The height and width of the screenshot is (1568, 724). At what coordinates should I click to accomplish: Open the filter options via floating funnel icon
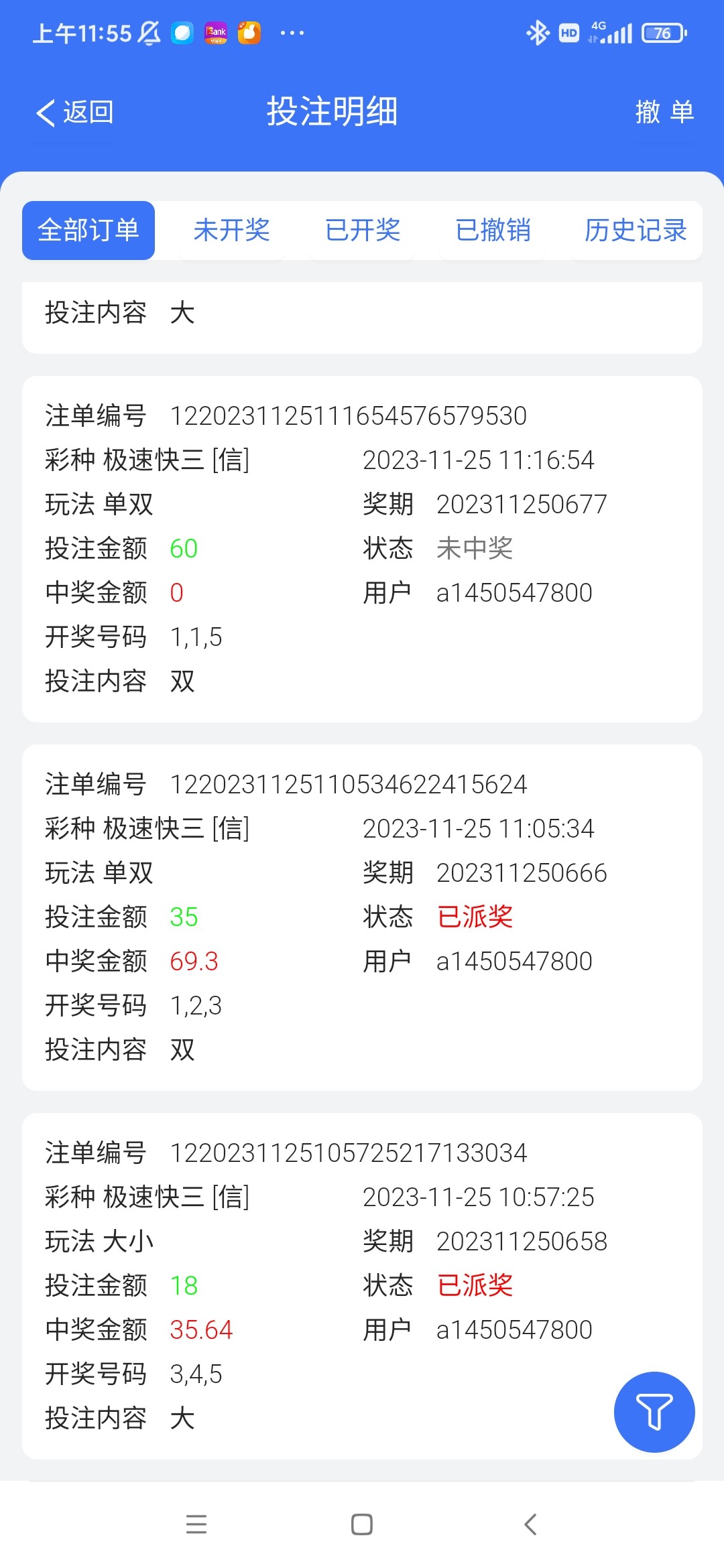[654, 1412]
